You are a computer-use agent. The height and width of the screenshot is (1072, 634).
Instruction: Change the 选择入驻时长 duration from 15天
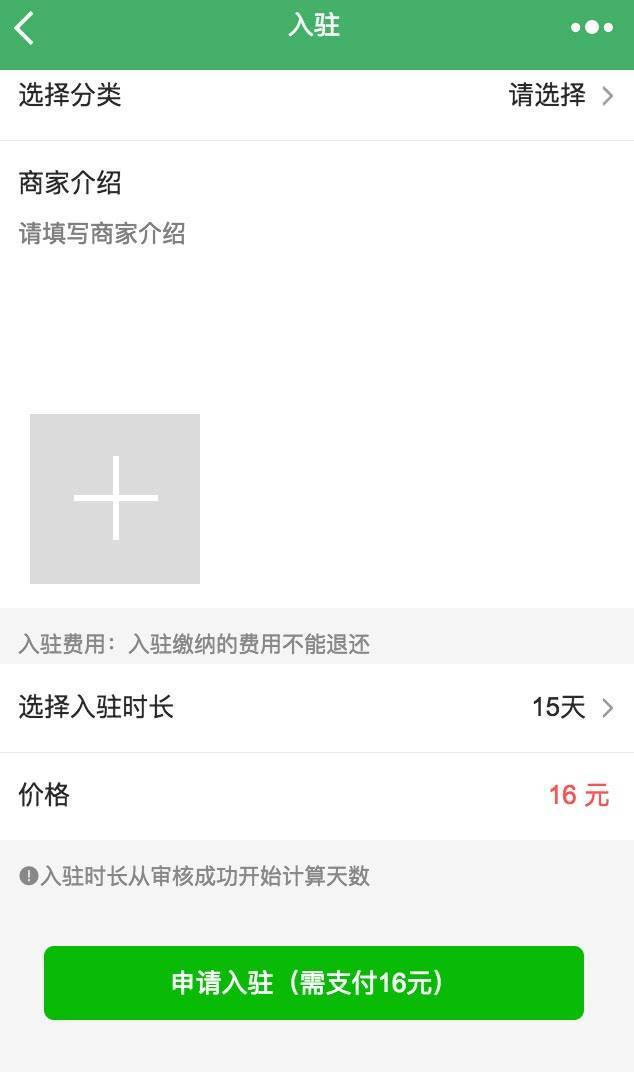tap(317, 707)
